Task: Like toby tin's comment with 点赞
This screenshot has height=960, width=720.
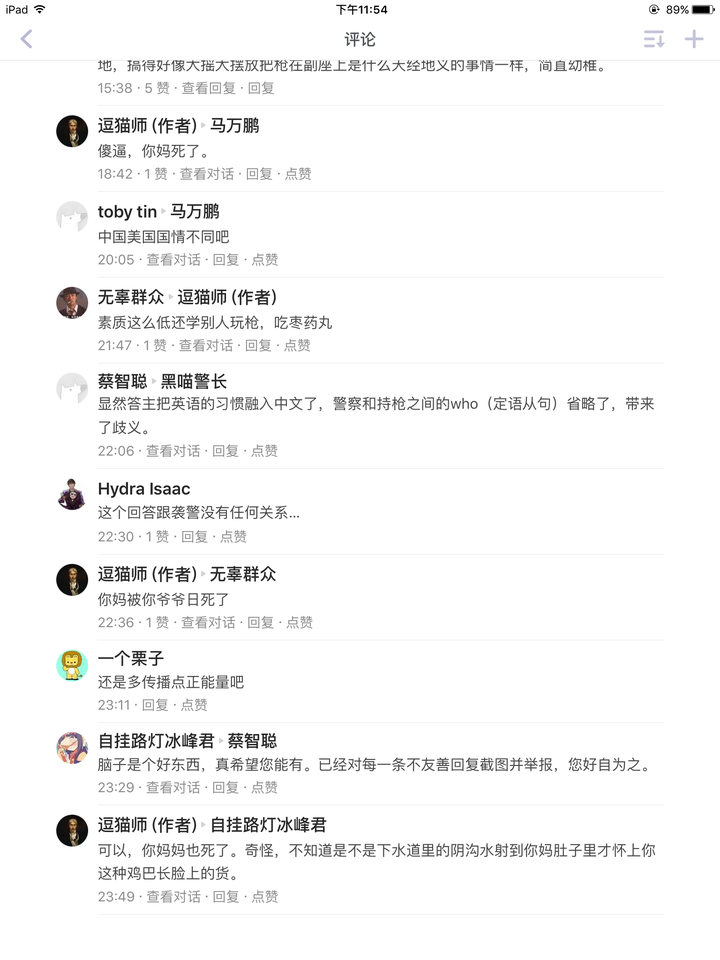Action: coord(265,259)
